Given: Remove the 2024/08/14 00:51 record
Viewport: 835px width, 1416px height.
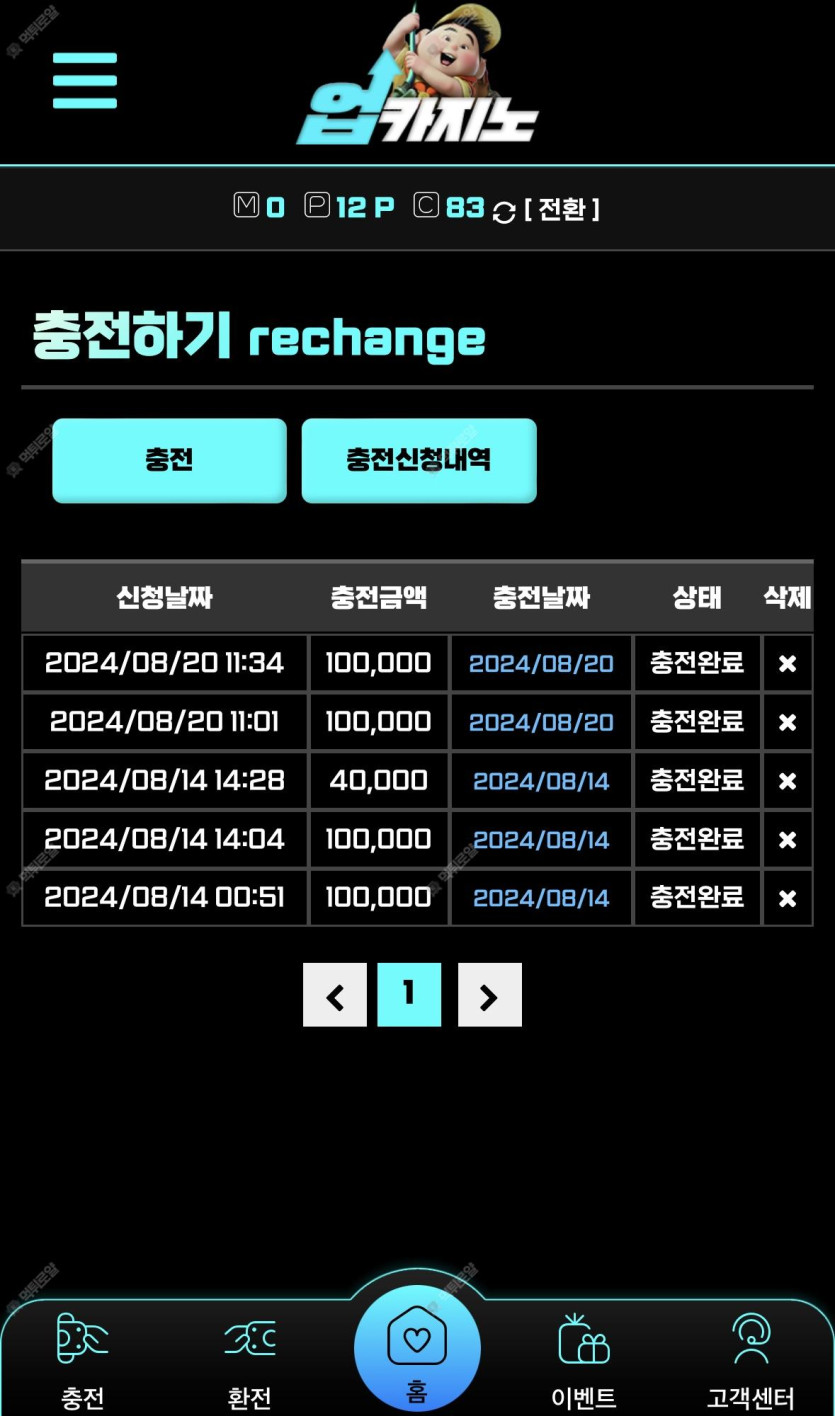Looking at the screenshot, I should pos(788,898).
